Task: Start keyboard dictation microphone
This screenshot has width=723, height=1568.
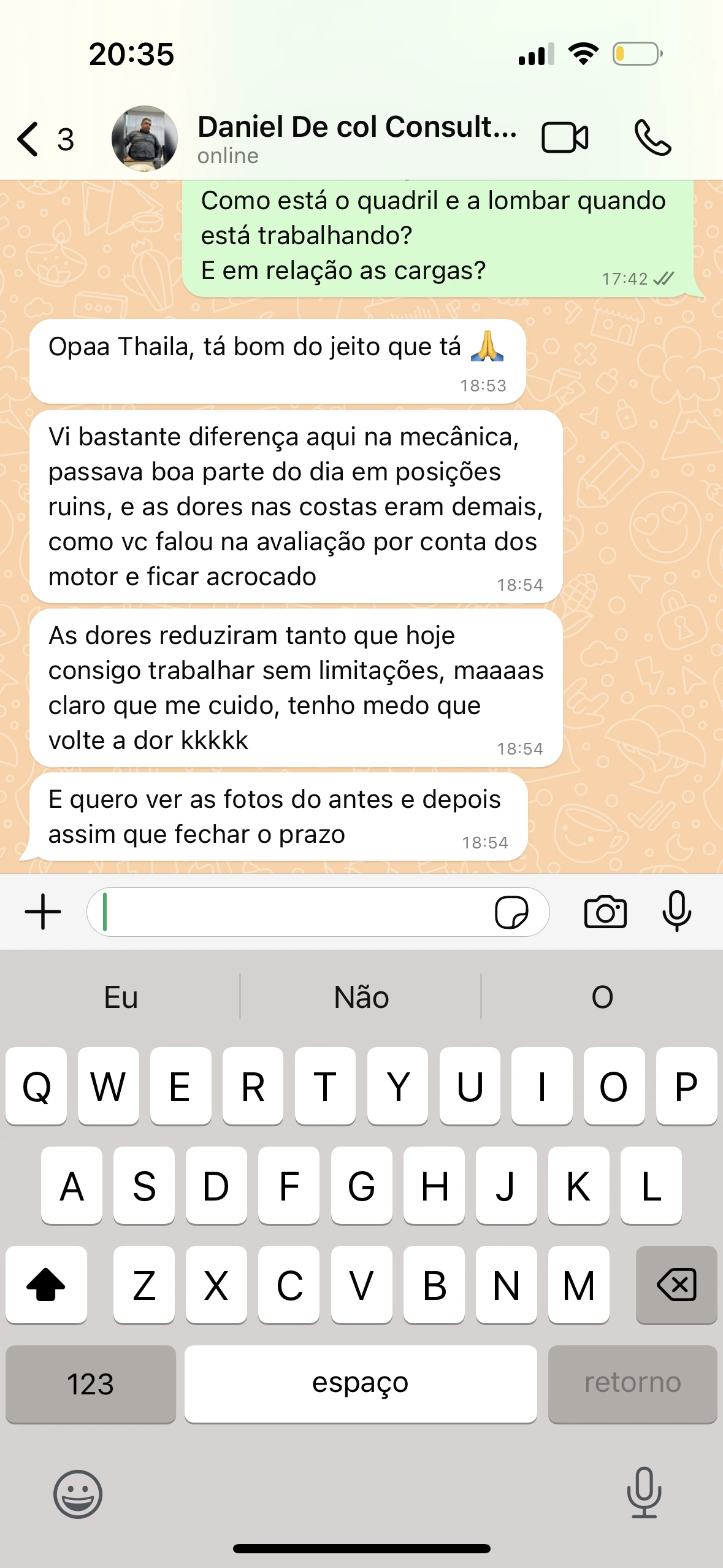Action: click(644, 1493)
